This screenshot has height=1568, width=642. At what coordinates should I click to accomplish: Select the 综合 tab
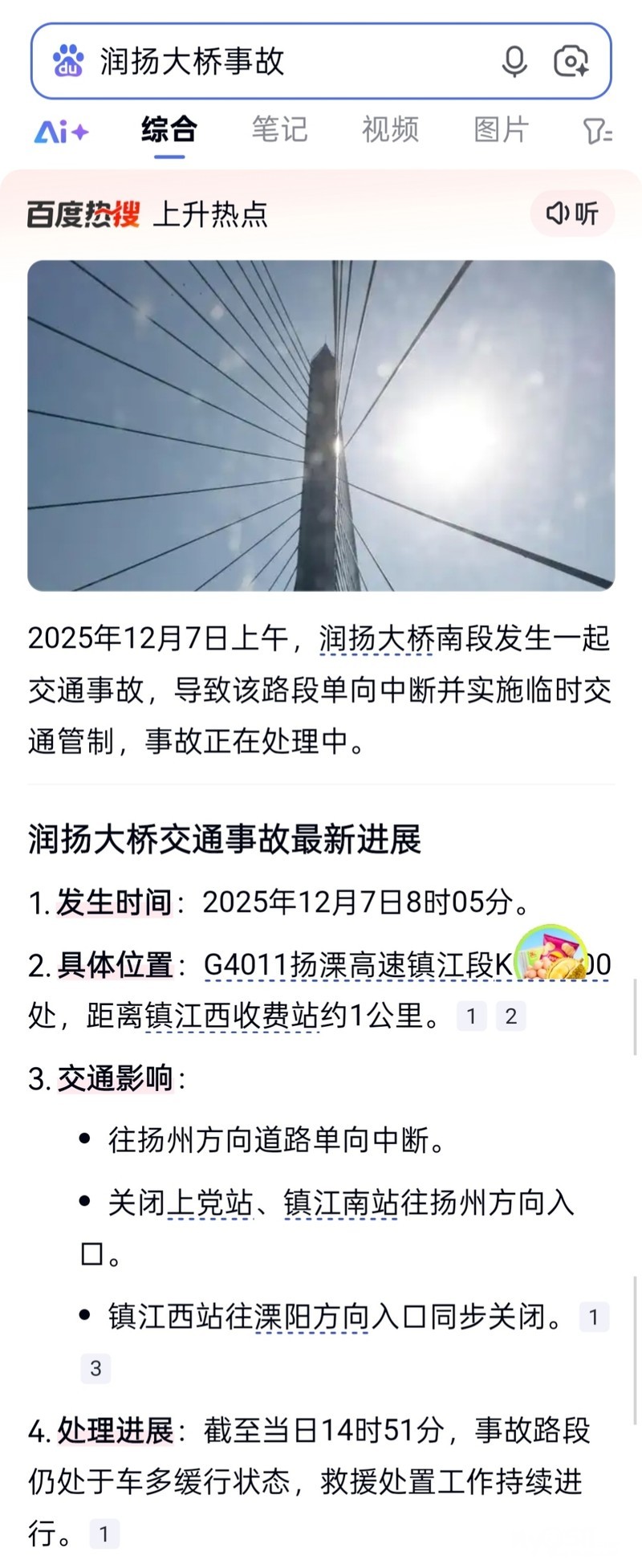point(169,130)
